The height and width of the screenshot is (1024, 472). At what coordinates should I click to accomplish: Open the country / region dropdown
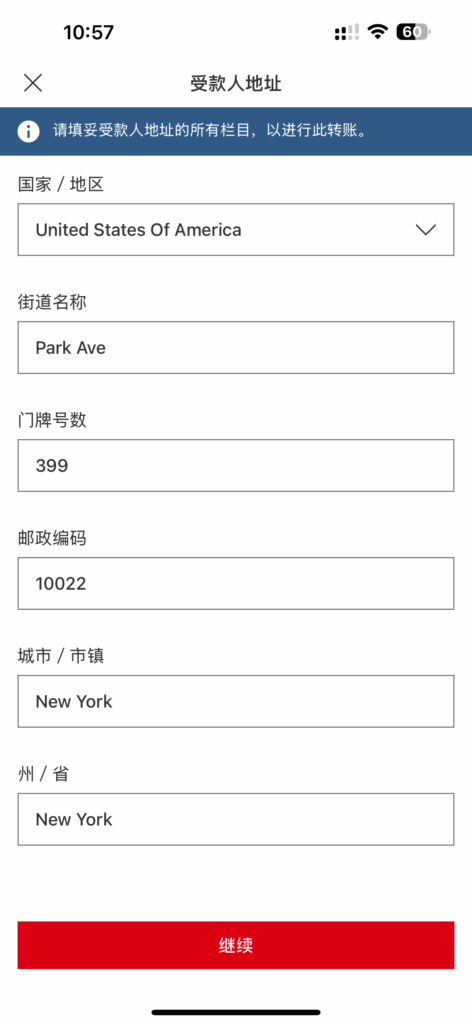coord(236,229)
